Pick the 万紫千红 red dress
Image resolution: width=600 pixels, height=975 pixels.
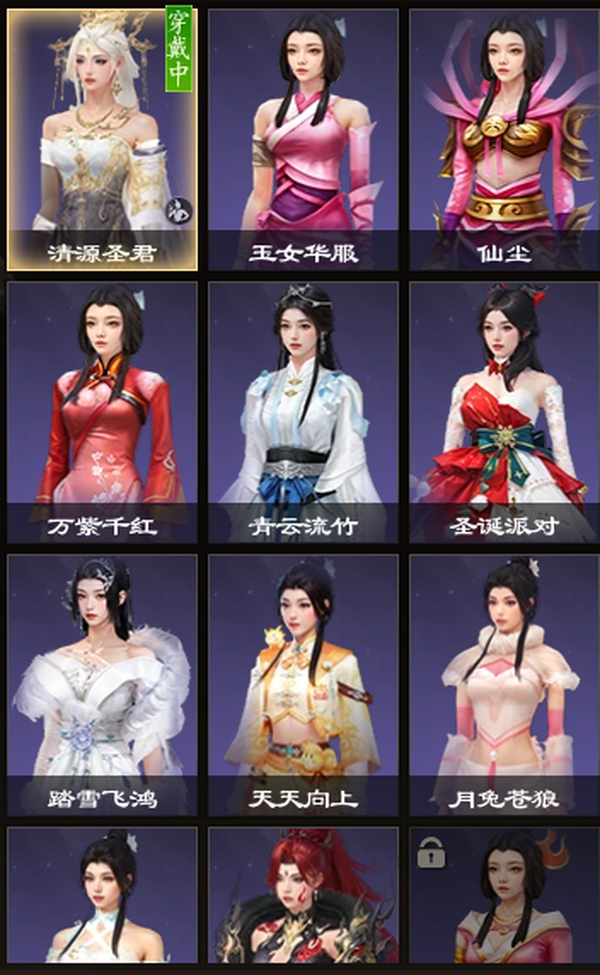tap(103, 412)
